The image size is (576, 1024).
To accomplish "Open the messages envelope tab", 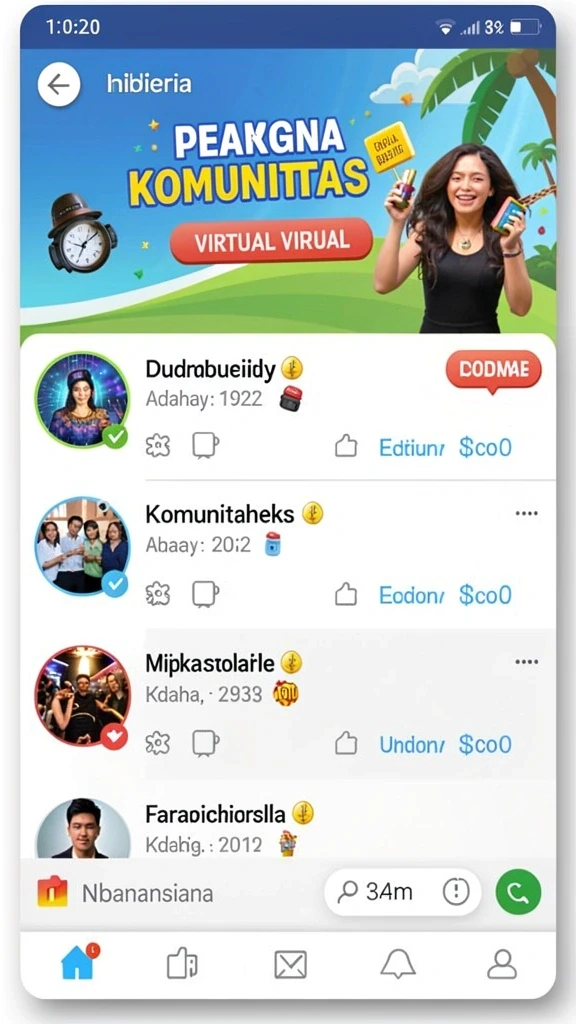I will (x=290, y=964).
